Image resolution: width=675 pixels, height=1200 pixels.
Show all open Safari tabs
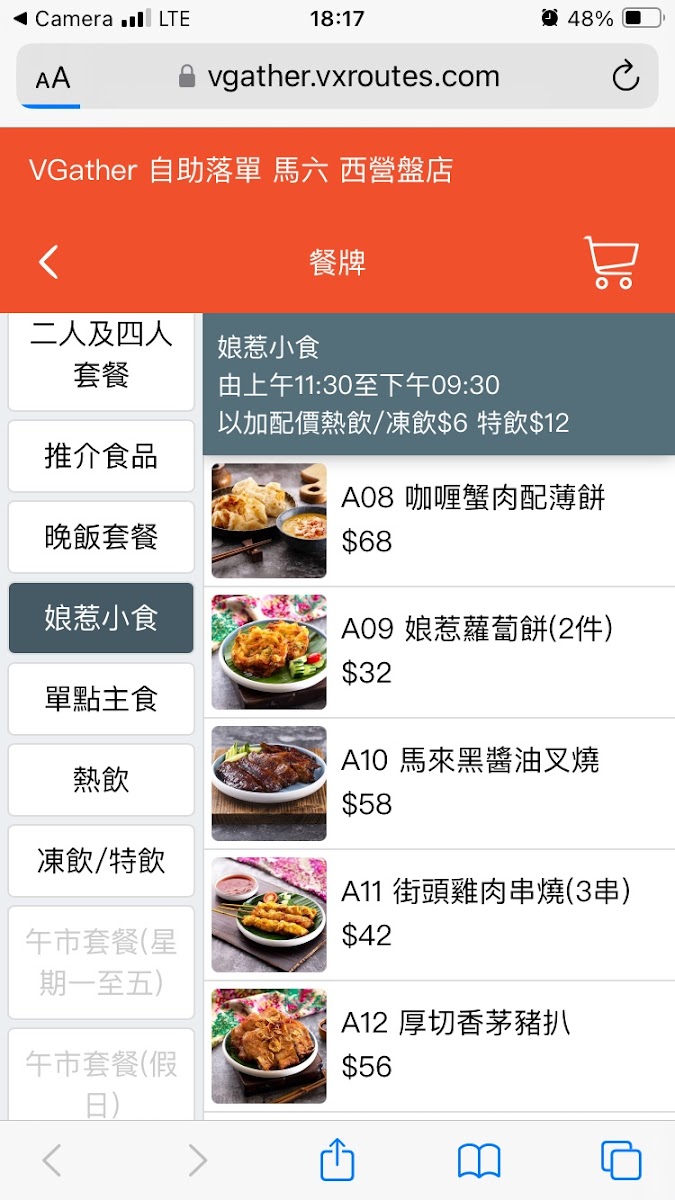coord(621,1161)
